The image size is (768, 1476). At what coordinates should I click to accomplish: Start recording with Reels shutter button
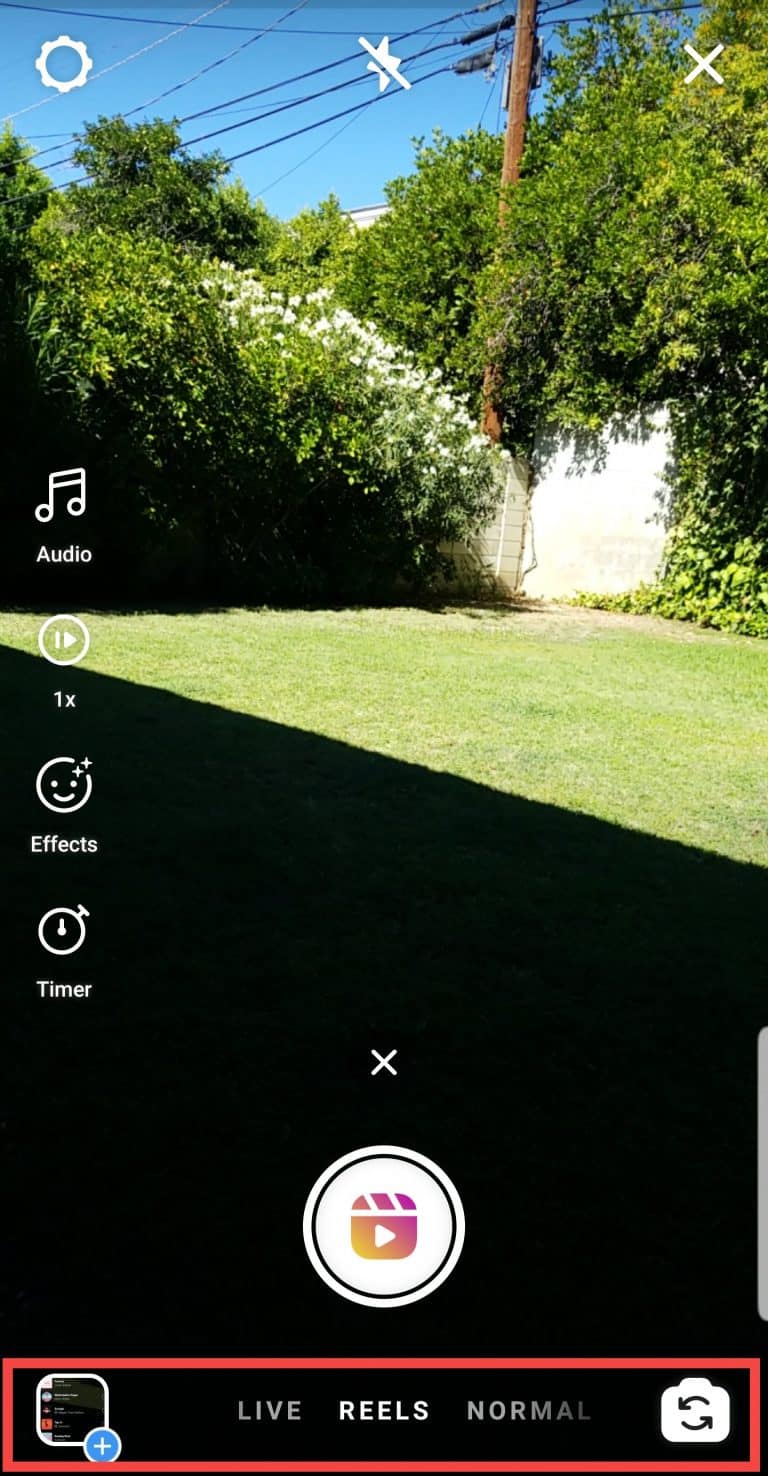point(384,1226)
